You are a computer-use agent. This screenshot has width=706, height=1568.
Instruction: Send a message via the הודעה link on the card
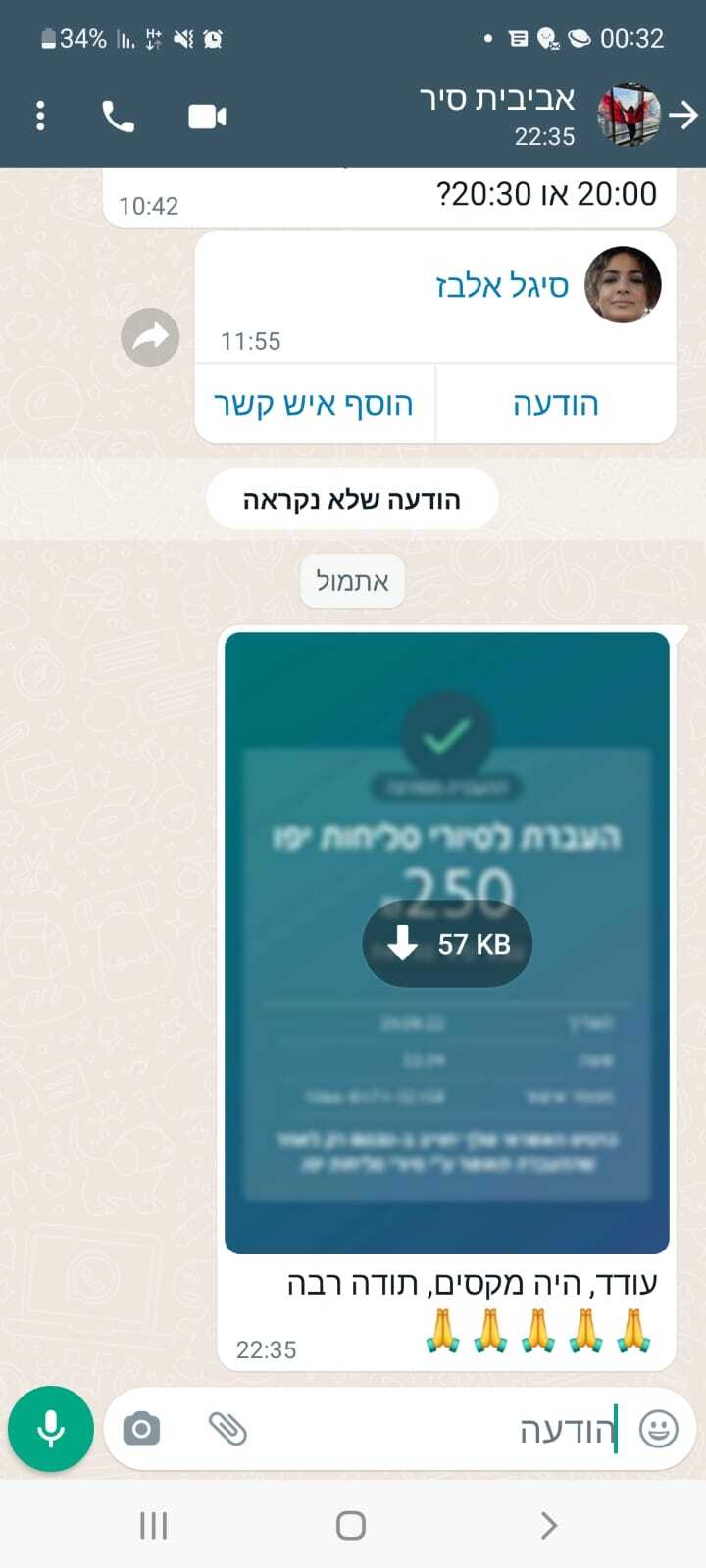click(555, 403)
